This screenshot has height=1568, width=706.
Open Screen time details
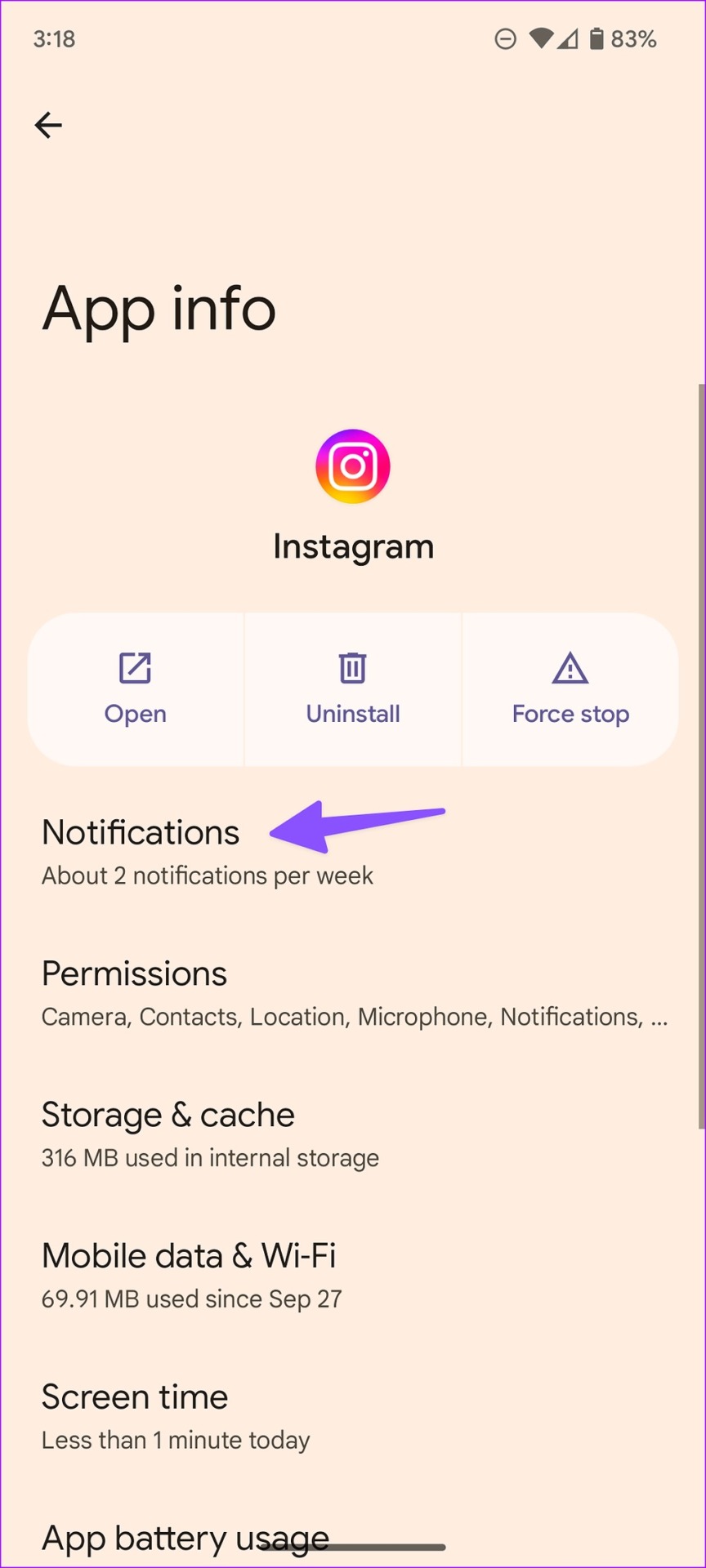(x=353, y=1418)
